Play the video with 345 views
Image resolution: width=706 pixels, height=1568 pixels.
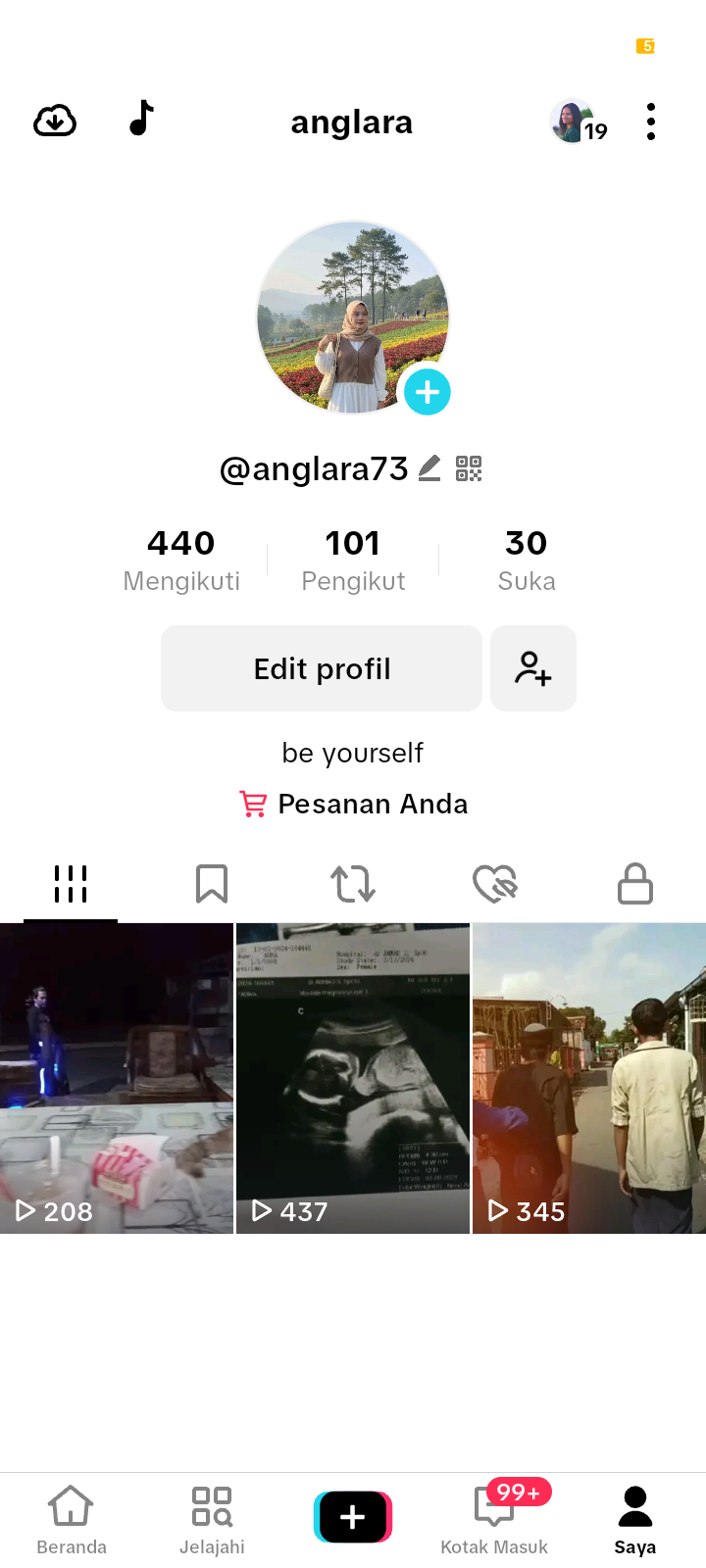point(589,1078)
